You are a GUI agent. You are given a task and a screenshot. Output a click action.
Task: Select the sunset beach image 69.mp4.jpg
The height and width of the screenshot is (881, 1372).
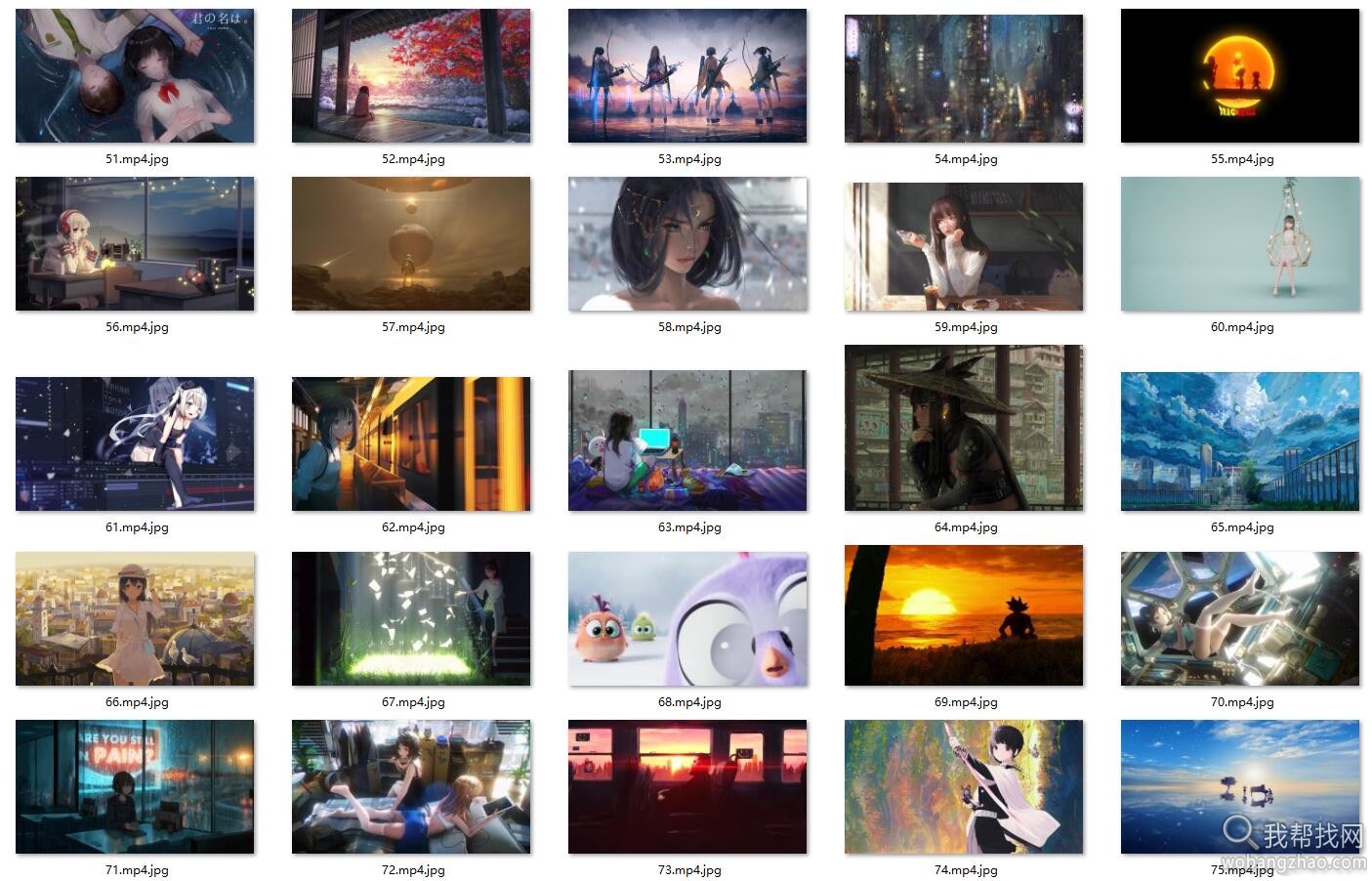(964, 615)
